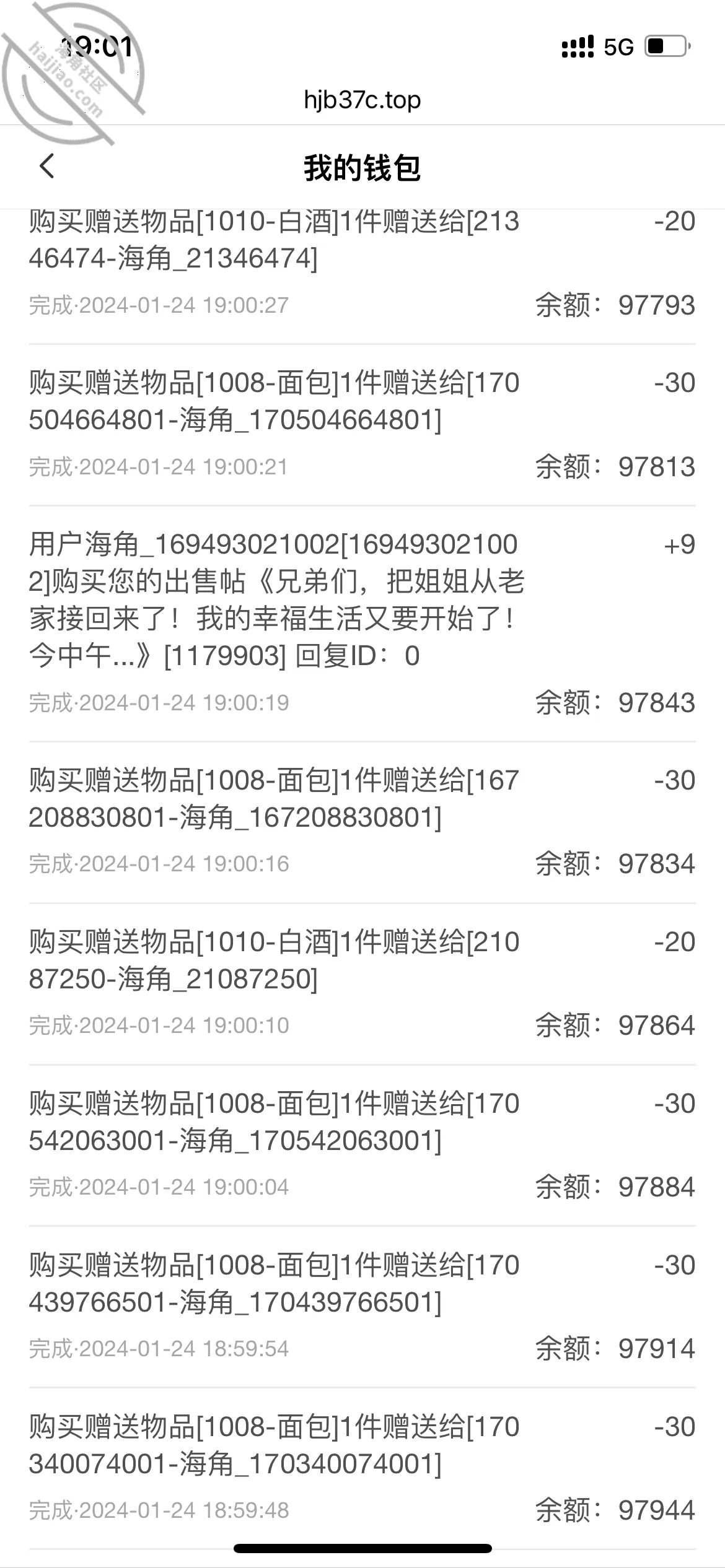Go back from My Wallet page

(x=47, y=166)
